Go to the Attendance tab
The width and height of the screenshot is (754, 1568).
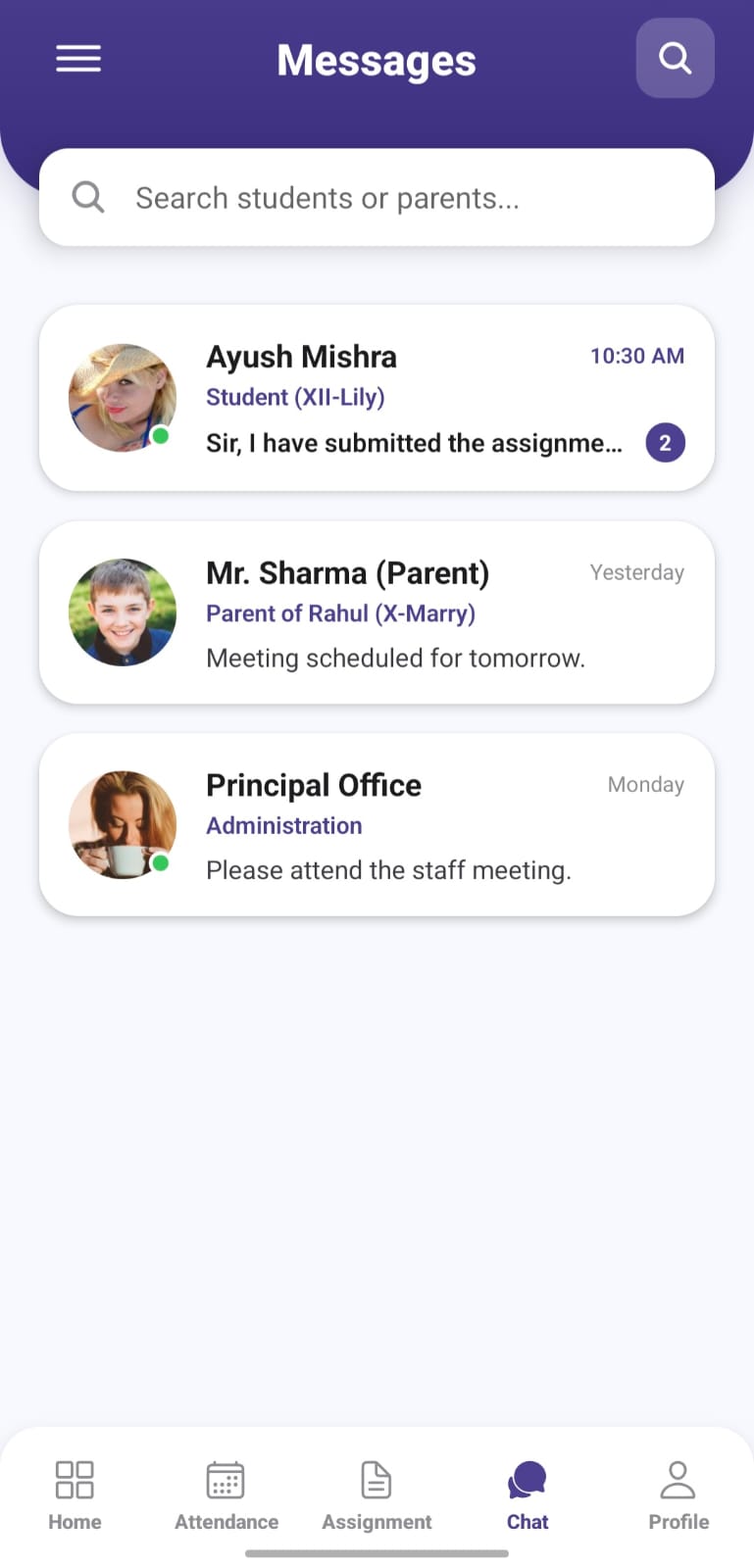[226, 1495]
